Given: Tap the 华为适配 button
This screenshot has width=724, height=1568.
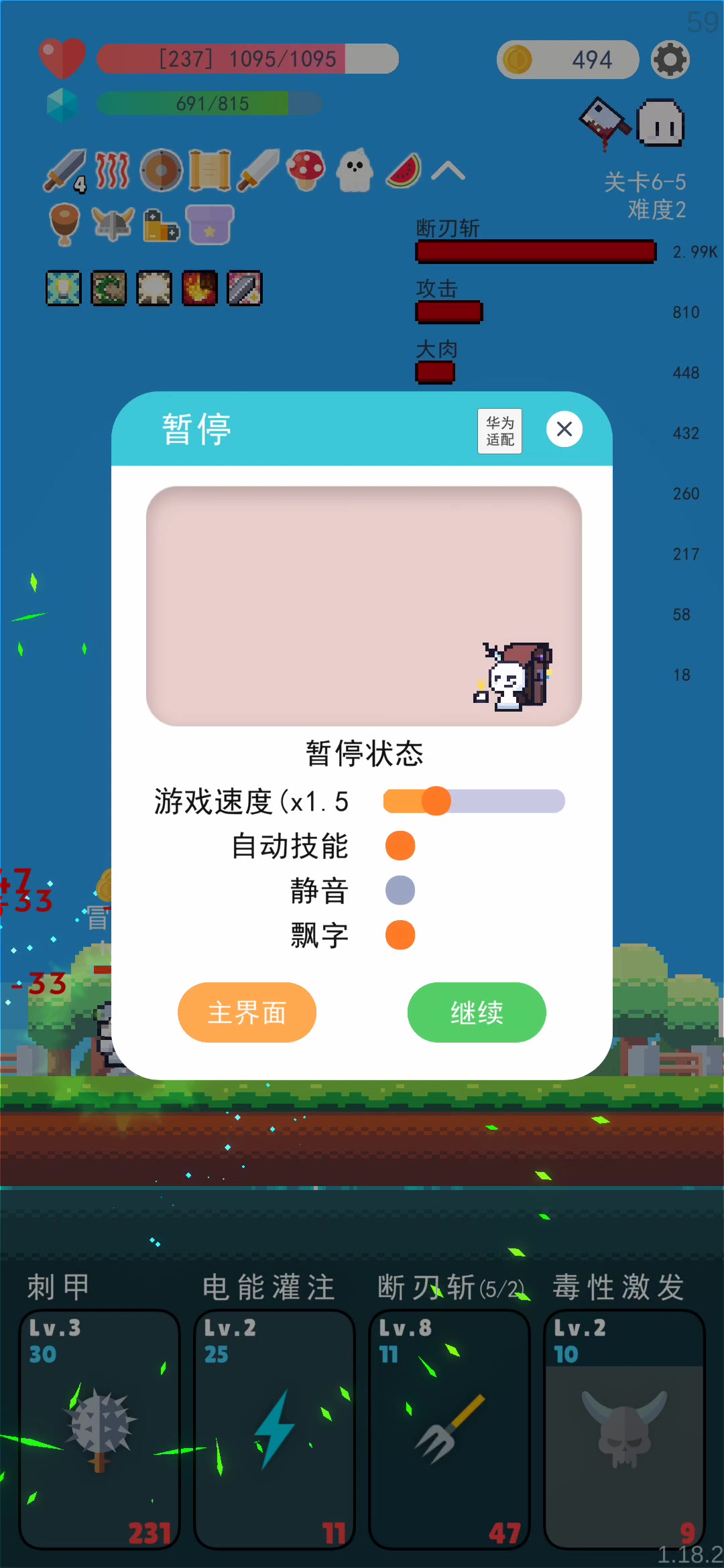Looking at the screenshot, I should pyautogui.click(x=500, y=431).
